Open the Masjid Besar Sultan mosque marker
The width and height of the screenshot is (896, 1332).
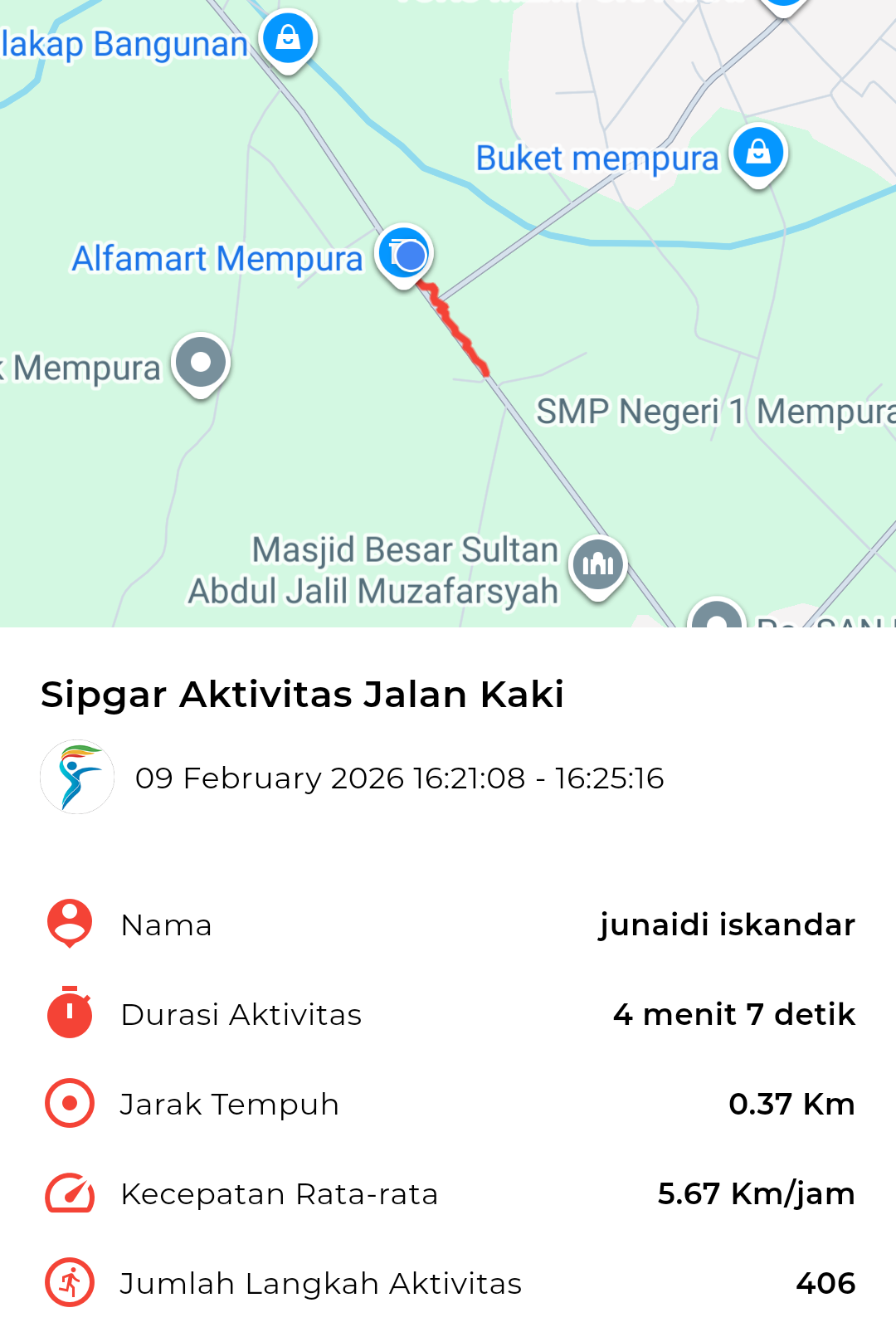(597, 565)
